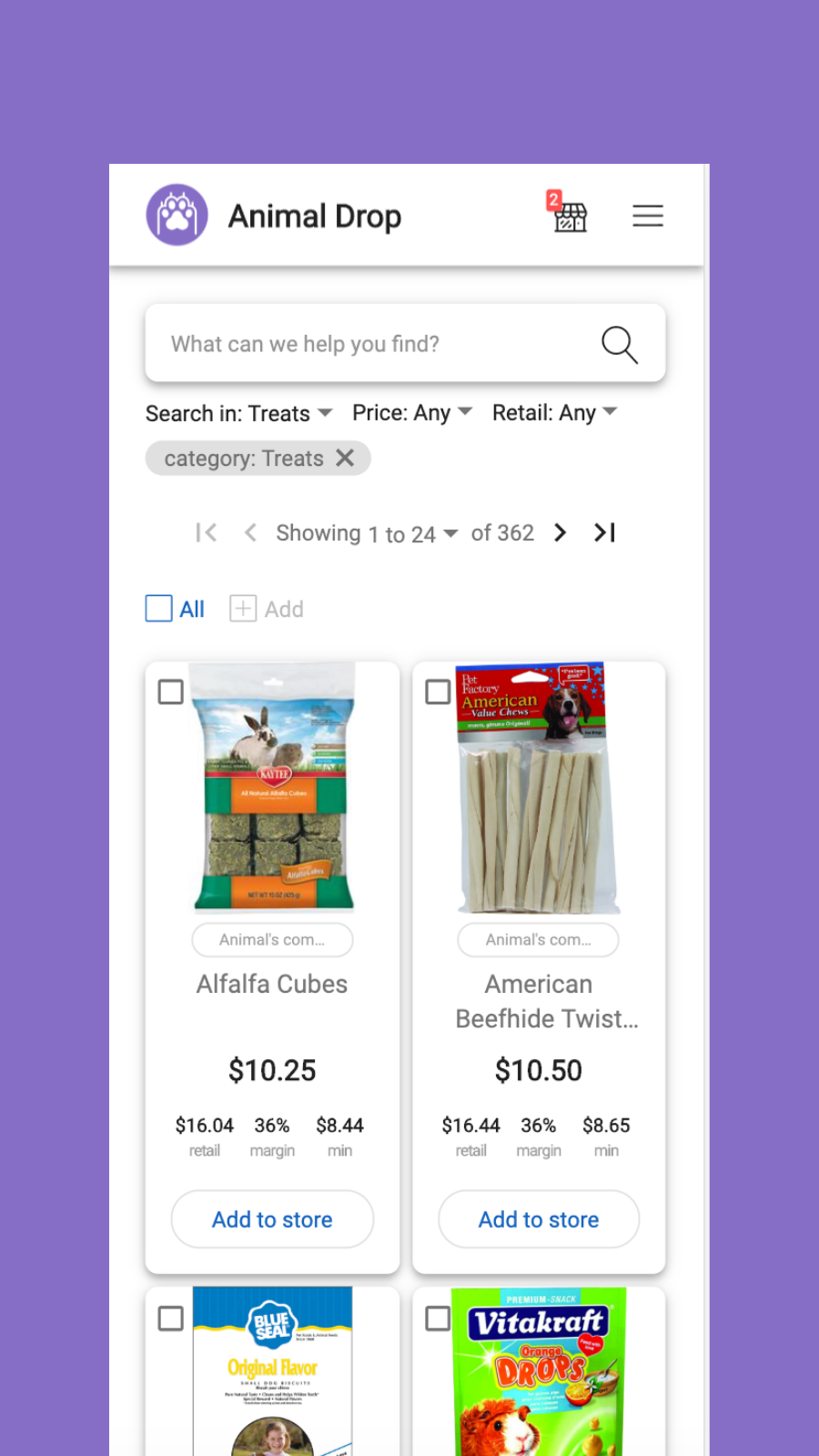Image resolution: width=819 pixels, height=1456 pixels.
Task: Check the All checkbox
Action: 159,609
